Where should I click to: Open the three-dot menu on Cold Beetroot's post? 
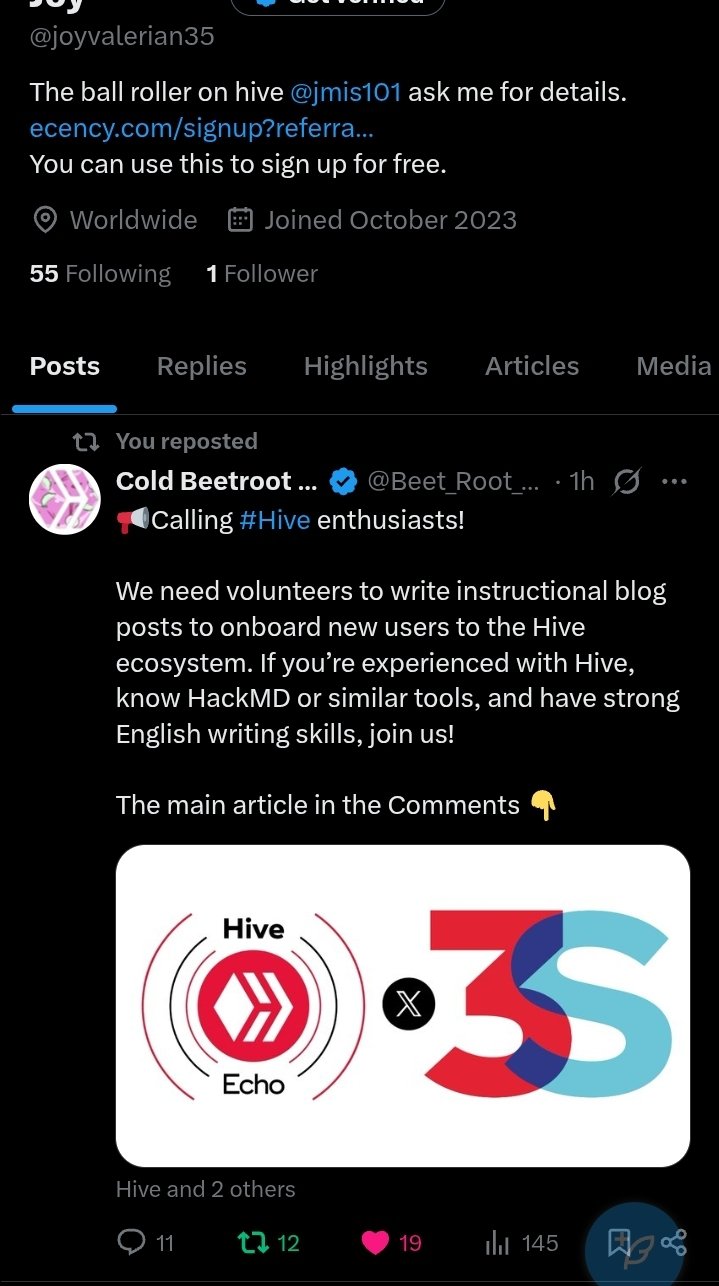click(674, 482)
